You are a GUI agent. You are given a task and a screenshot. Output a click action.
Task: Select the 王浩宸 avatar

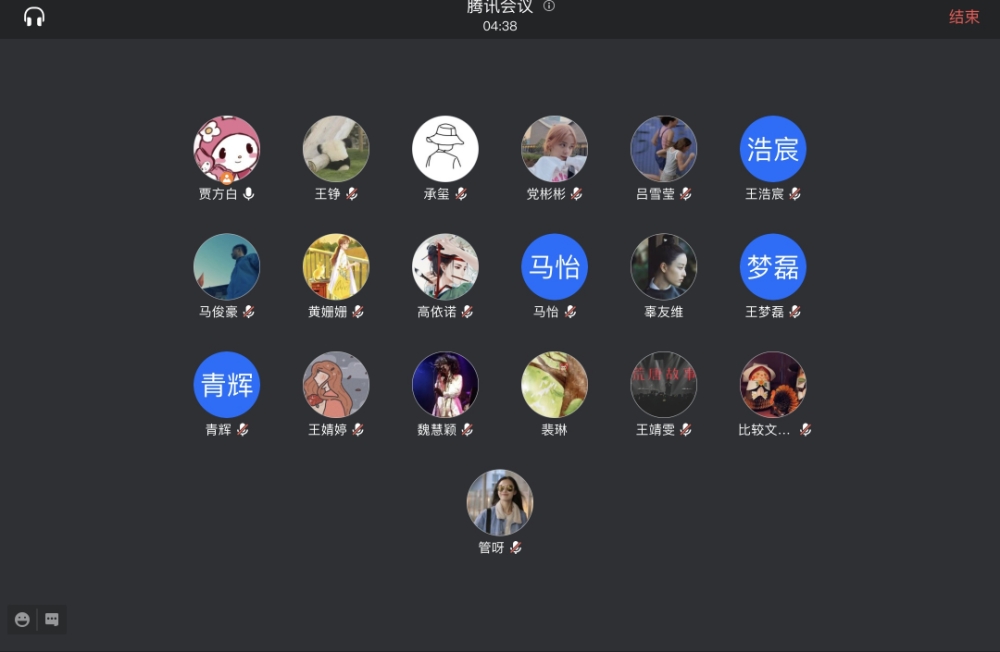point(773,149)
